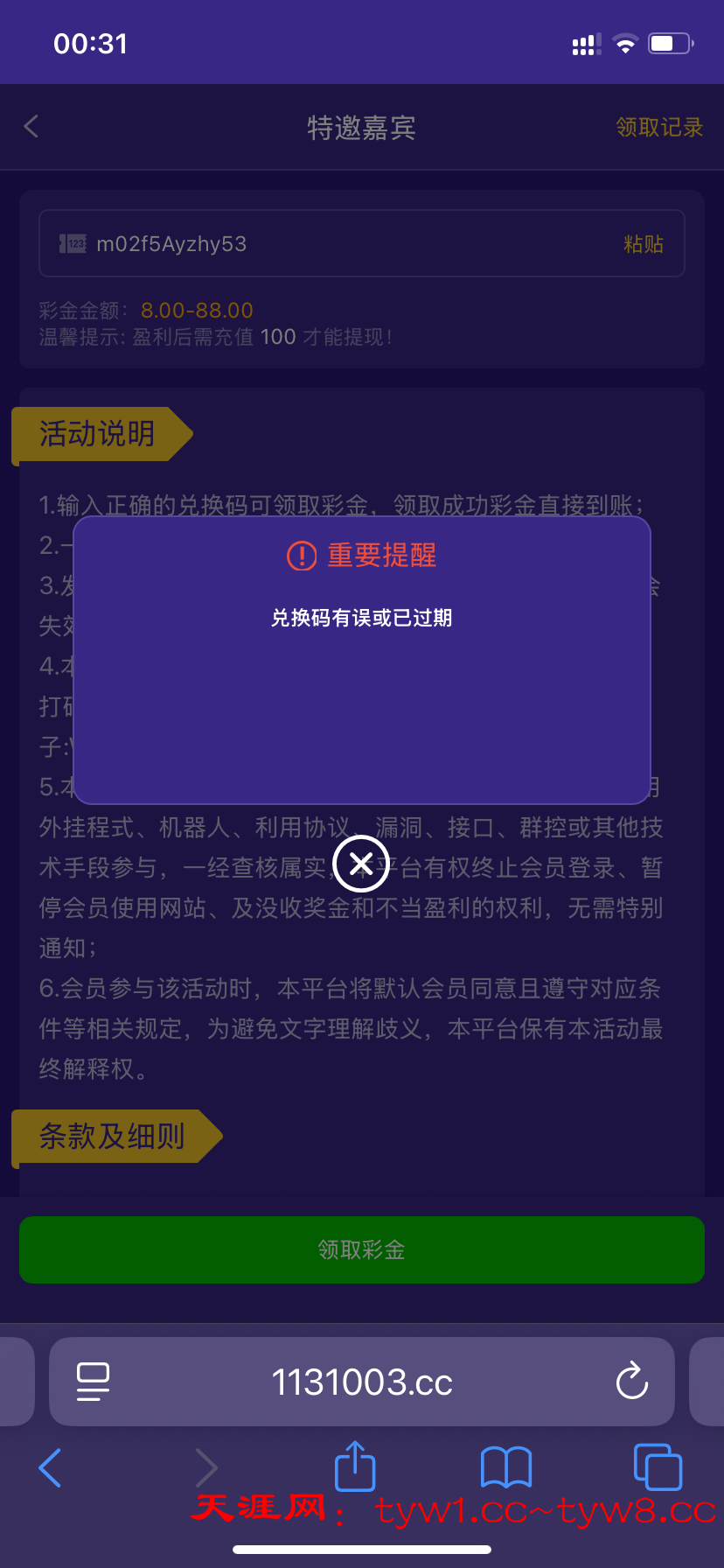724x1568 pixels.
Task: Share the page via Safari
Action: [x=355, y=1466]
